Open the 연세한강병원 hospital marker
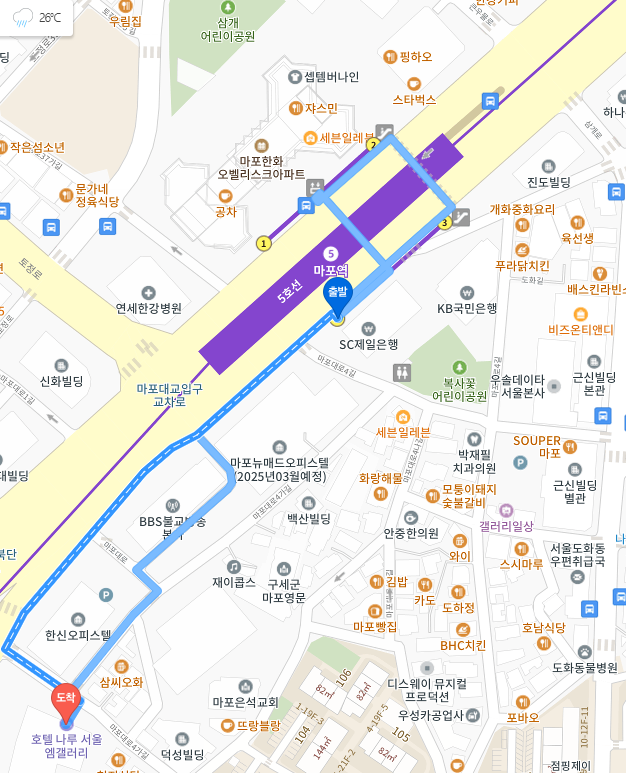This screenshot has height=773, width=626. coord(148,292)
